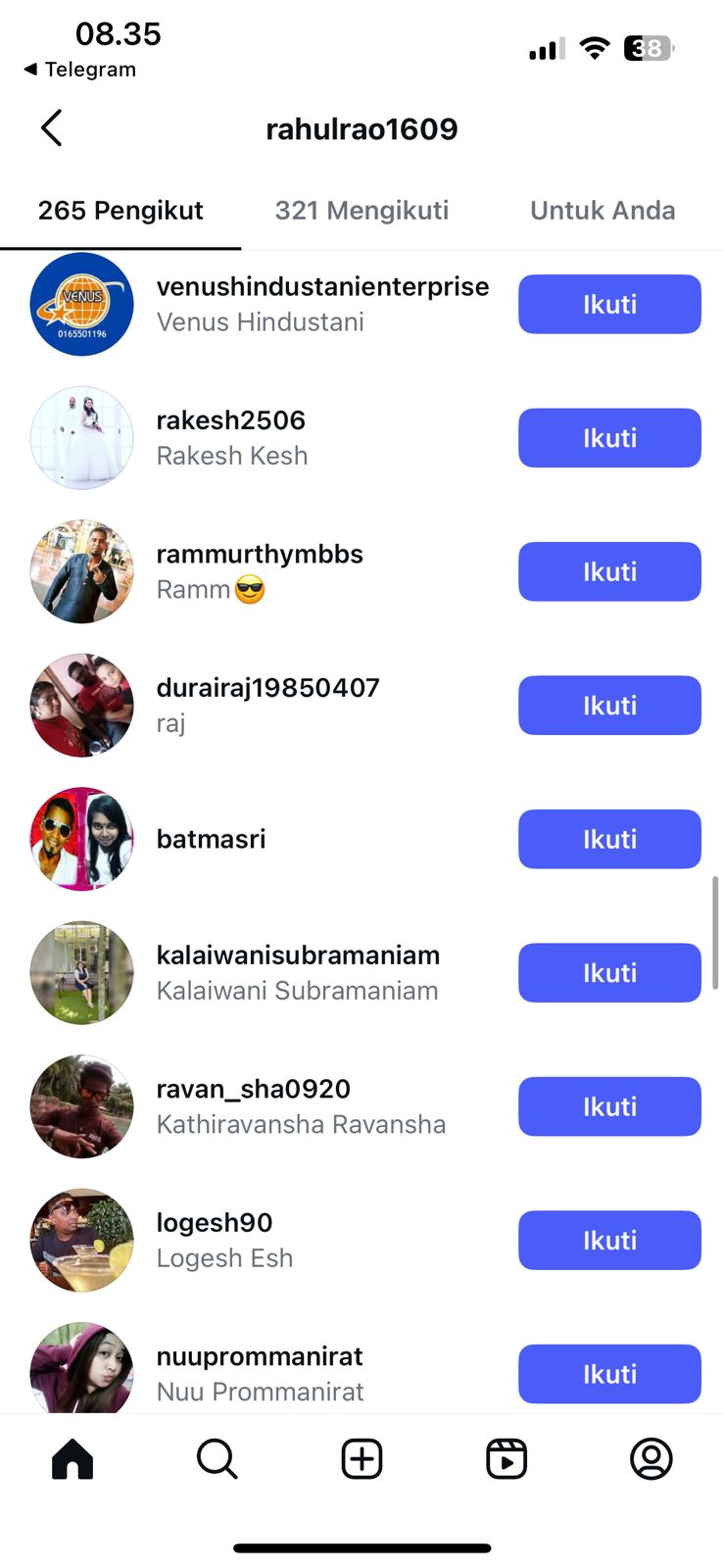
Task: Open the Reels tab
Action: (507, 1459)
